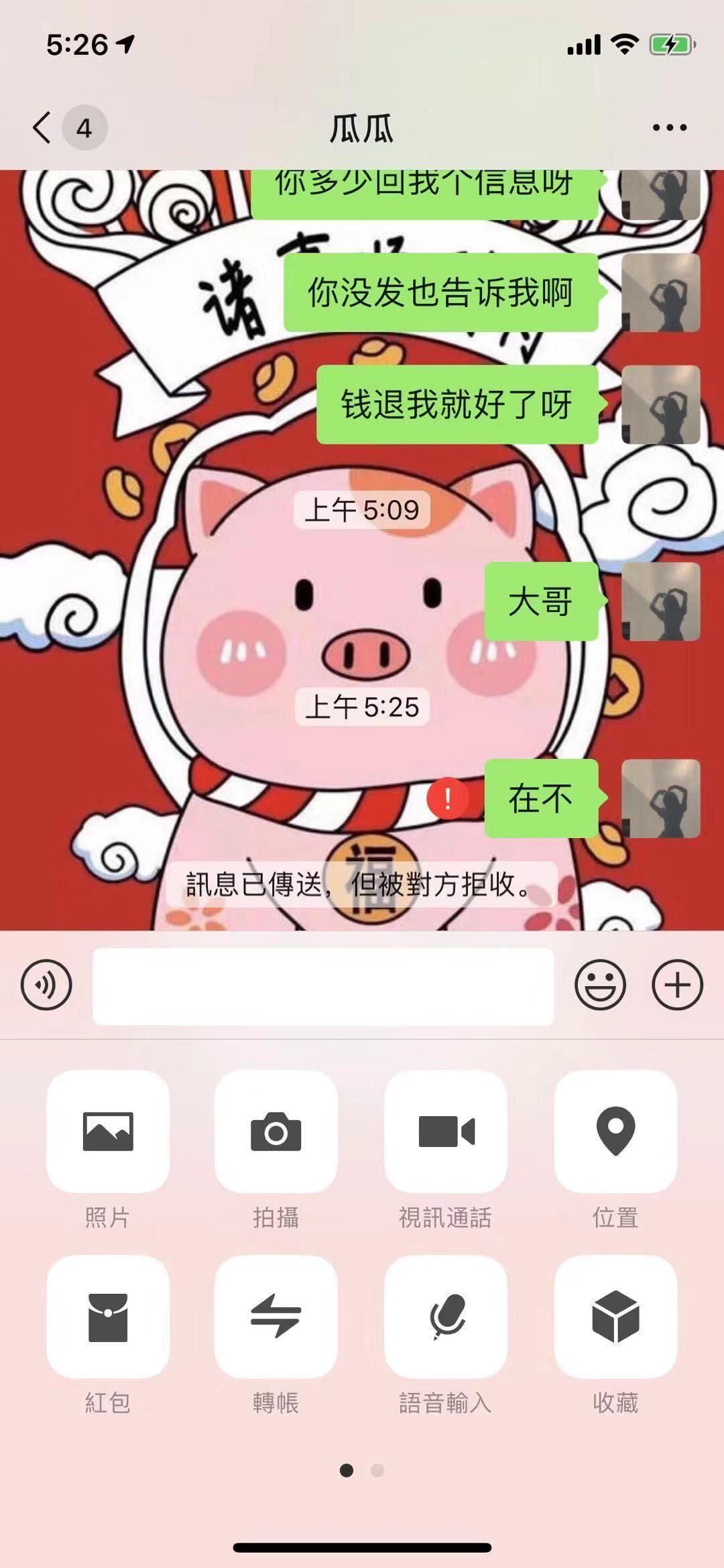Image resolution: width=724 pixels, height=1568 pixels.
Task: Go back to the chat list
Action: coord(43,127)
